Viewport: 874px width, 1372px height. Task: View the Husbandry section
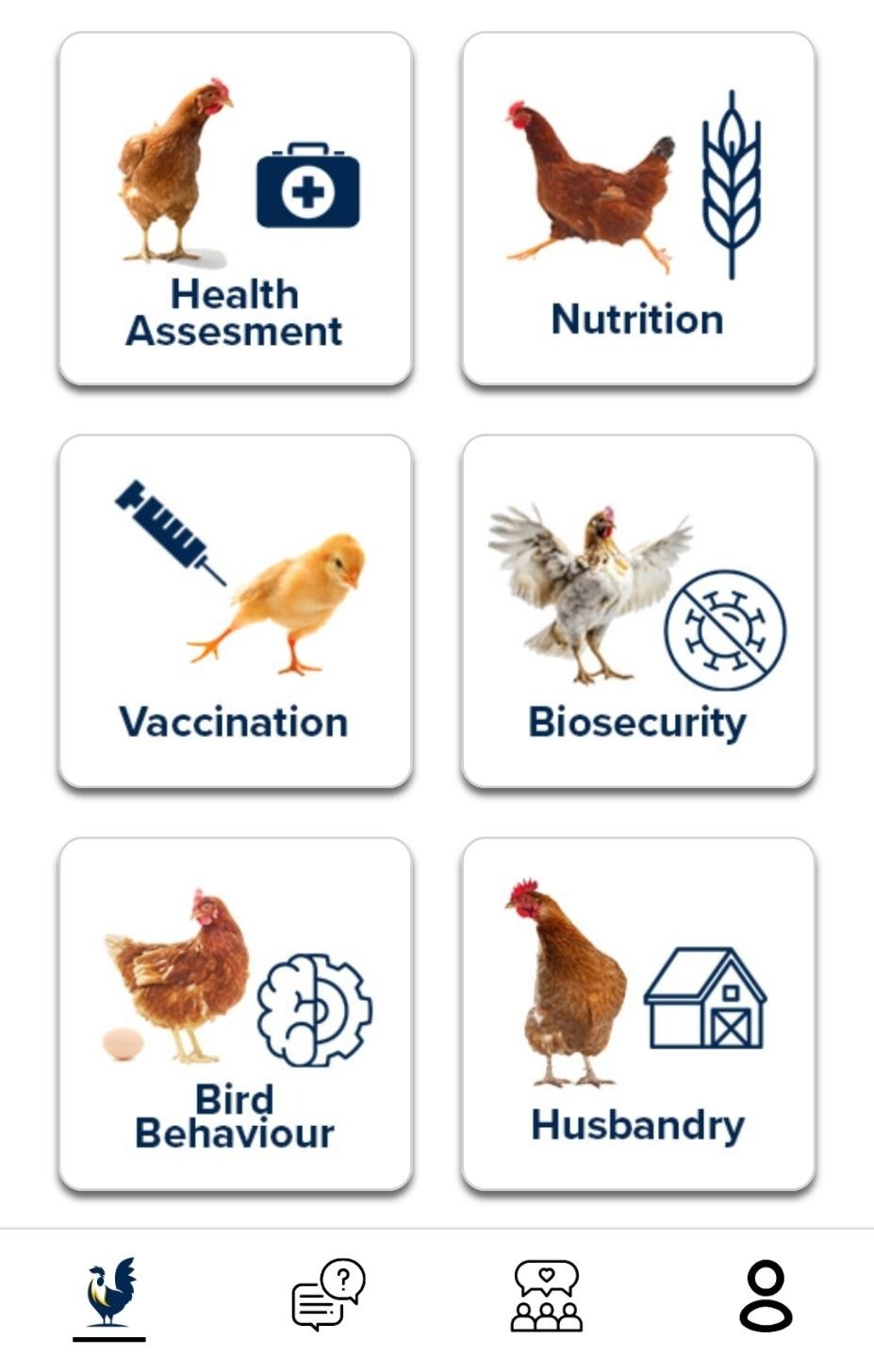637,1013
